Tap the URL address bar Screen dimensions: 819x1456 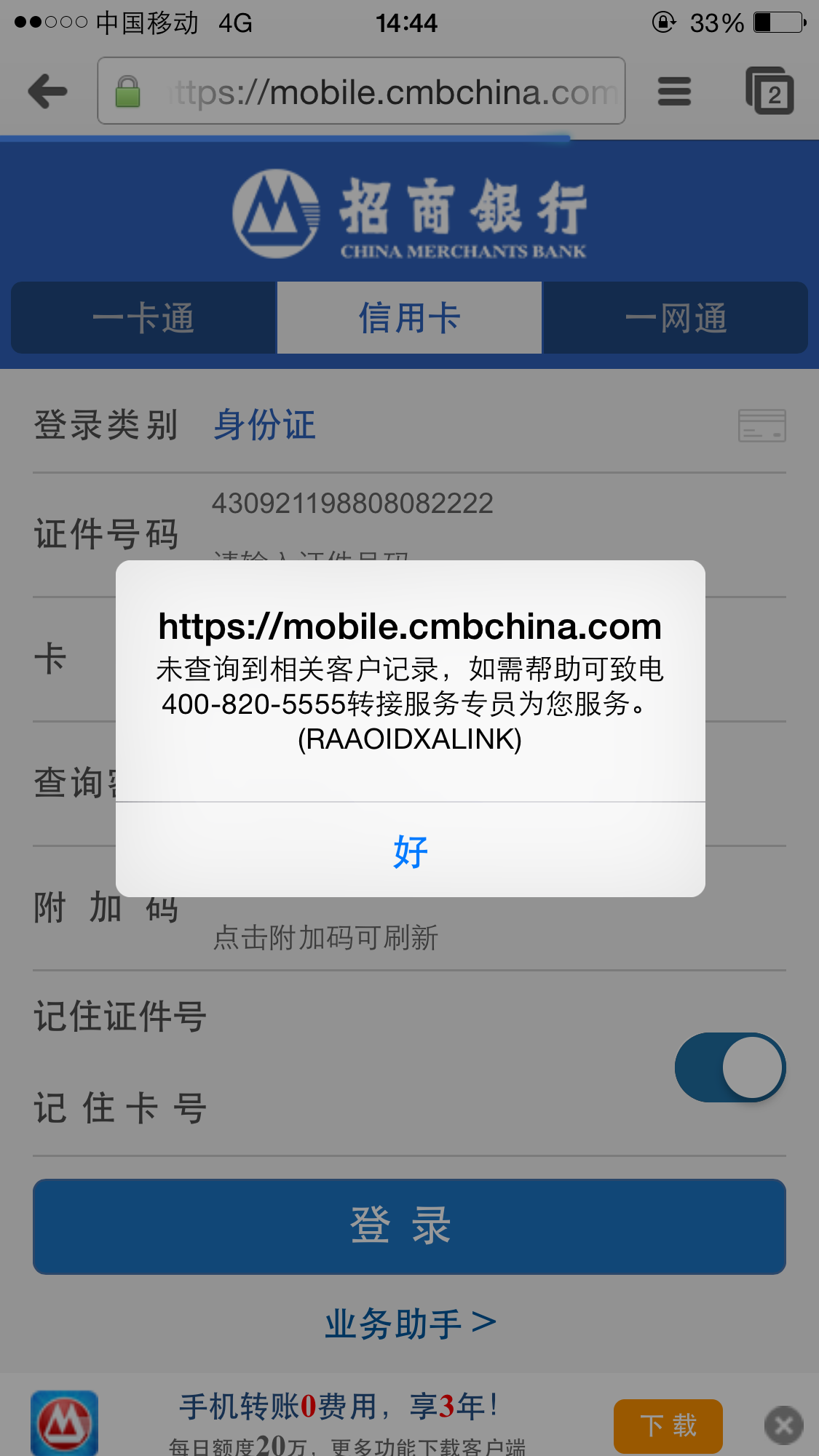pos(361,91)
